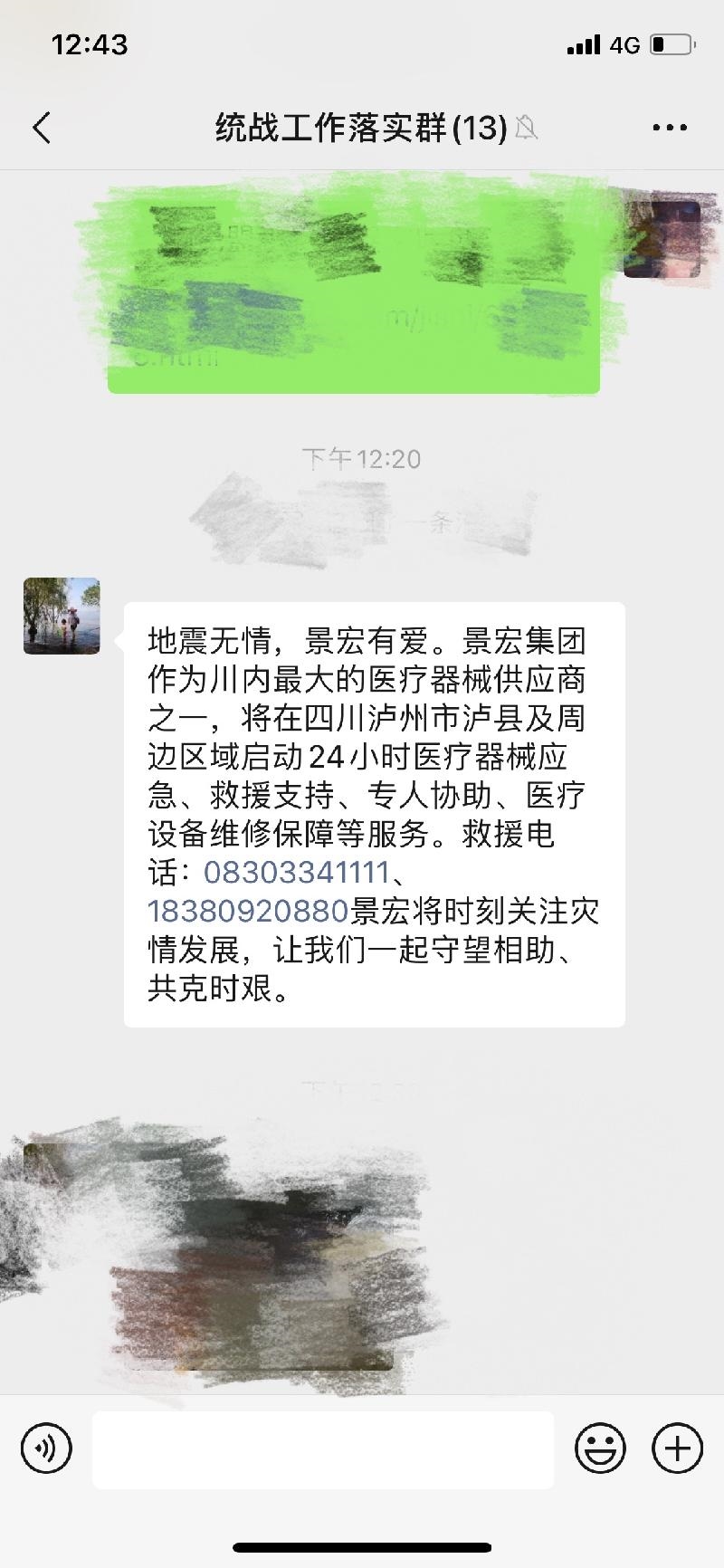Open the group chat info menu
The height and width of the screenshot is (1568, 724).
(x=669, y=128)
